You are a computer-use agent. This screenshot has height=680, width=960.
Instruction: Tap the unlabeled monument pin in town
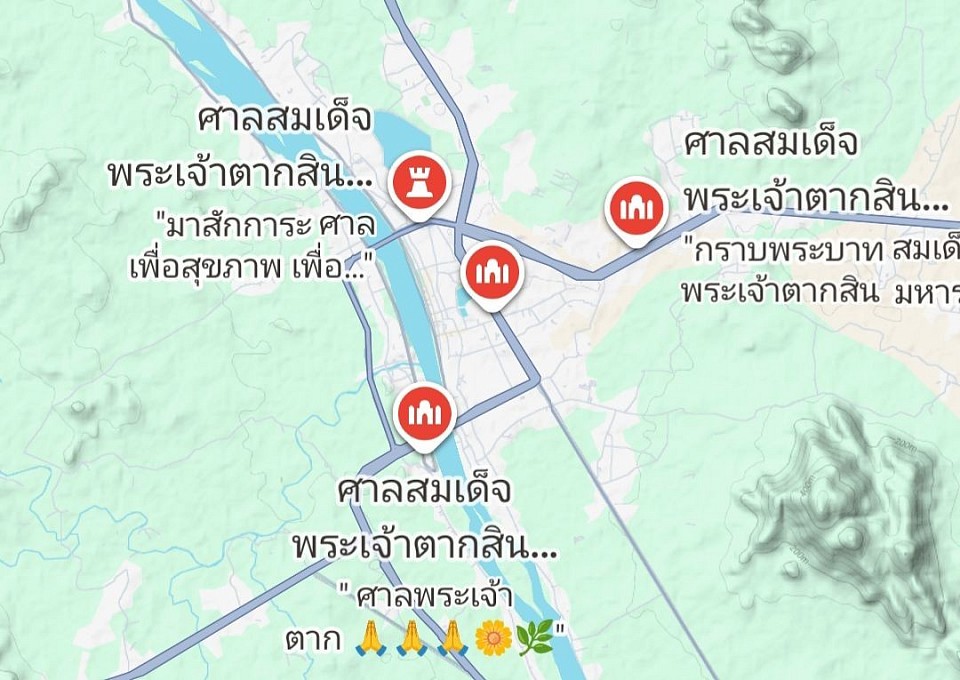tap(490, 273)
